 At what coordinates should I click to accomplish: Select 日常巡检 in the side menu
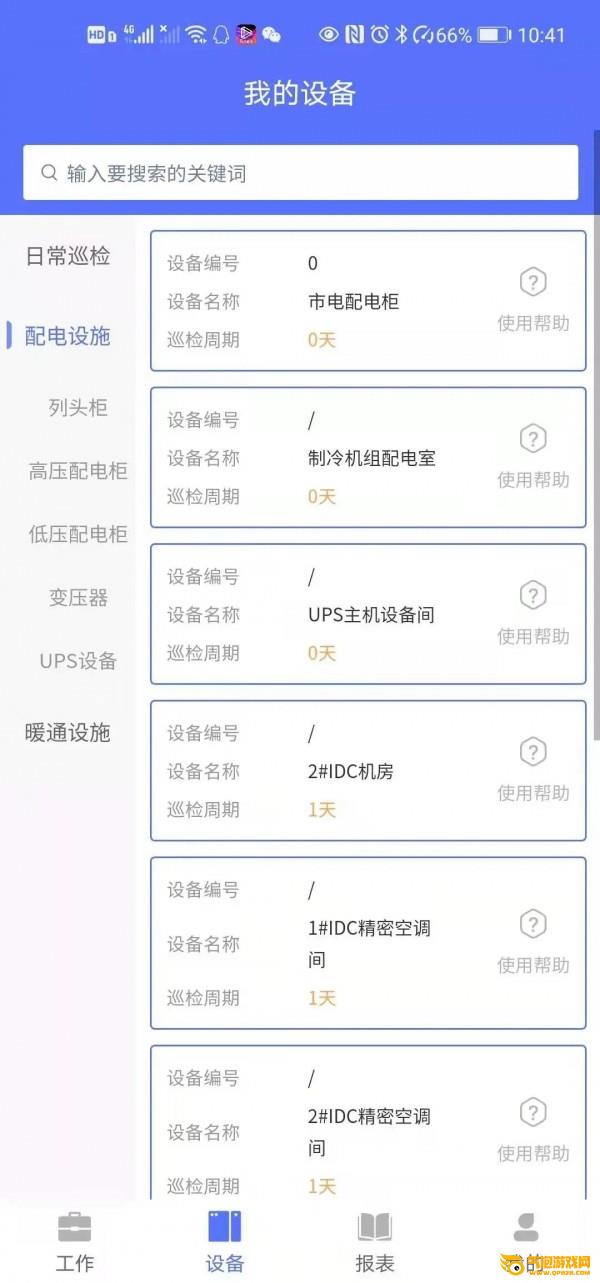coord(68,256)
